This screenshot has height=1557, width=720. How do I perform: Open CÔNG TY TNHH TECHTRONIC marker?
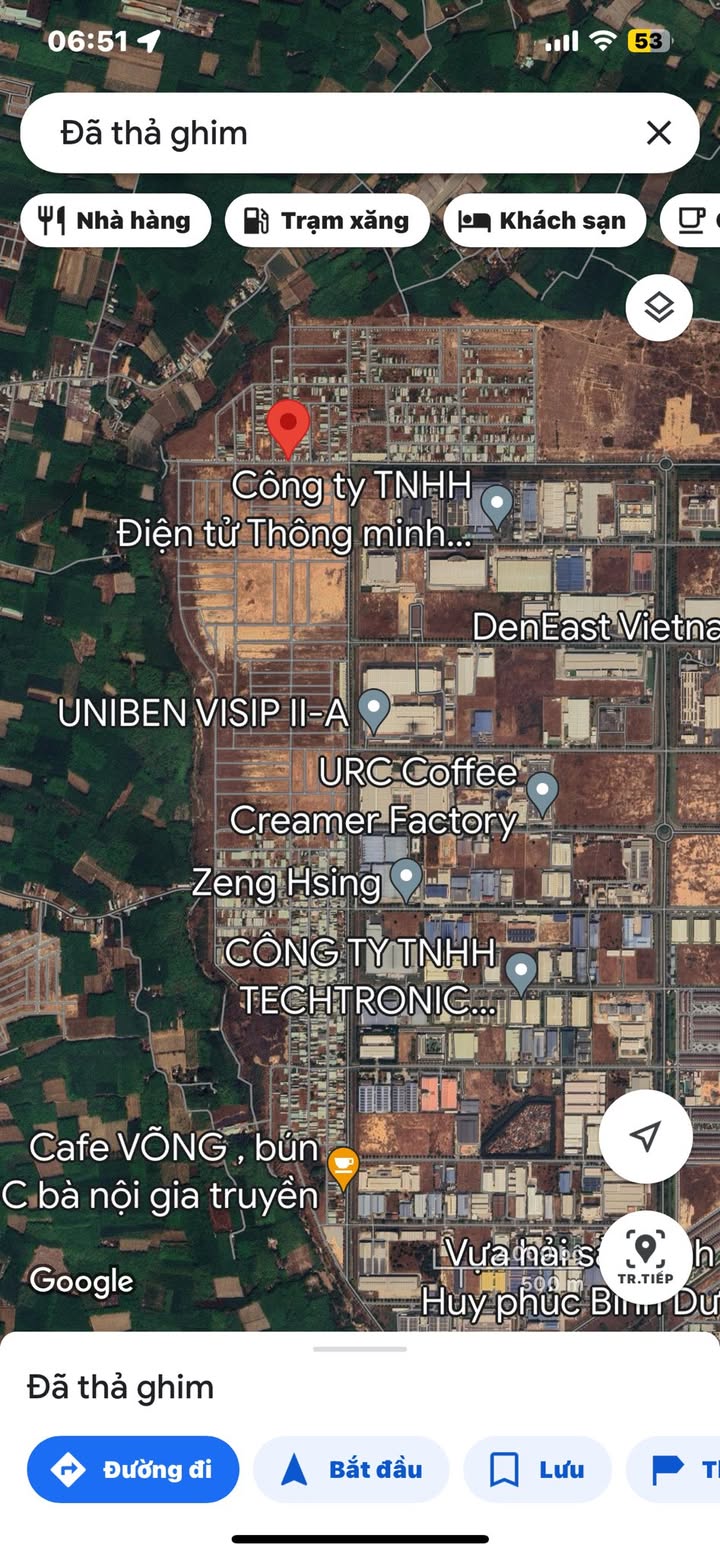tap(520, 973)
